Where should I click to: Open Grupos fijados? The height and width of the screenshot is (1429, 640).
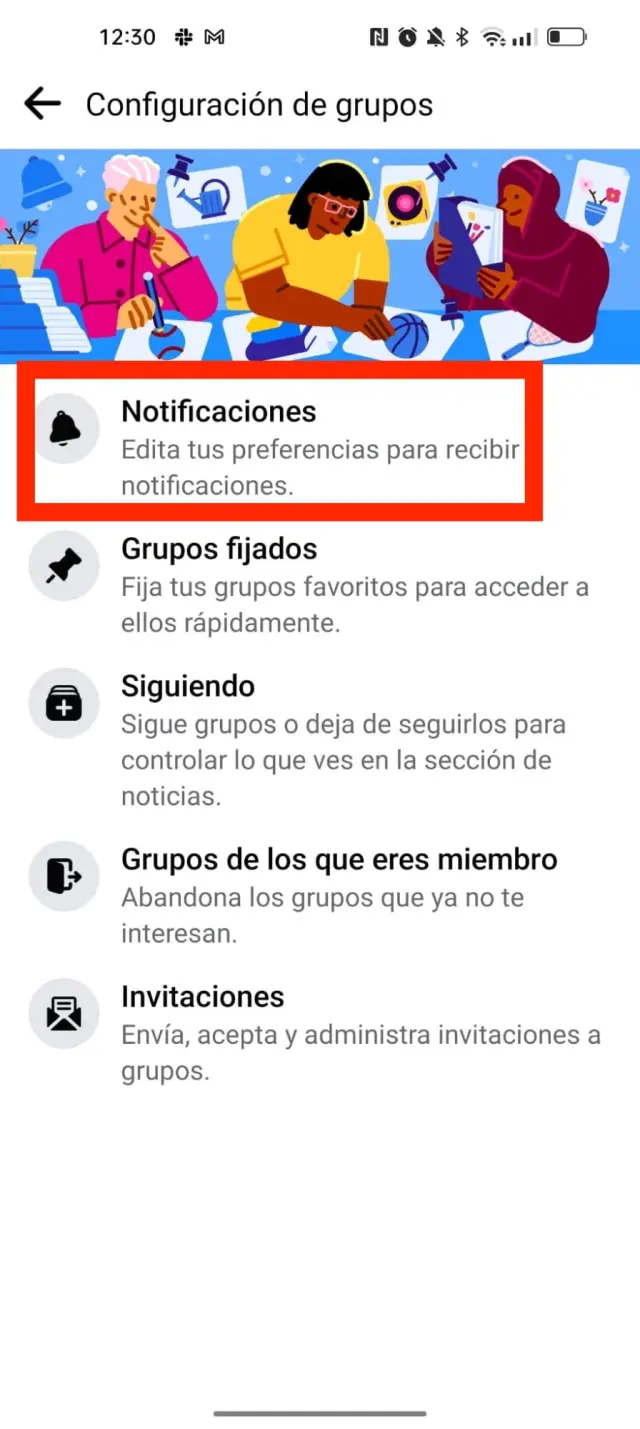[320, 585]
